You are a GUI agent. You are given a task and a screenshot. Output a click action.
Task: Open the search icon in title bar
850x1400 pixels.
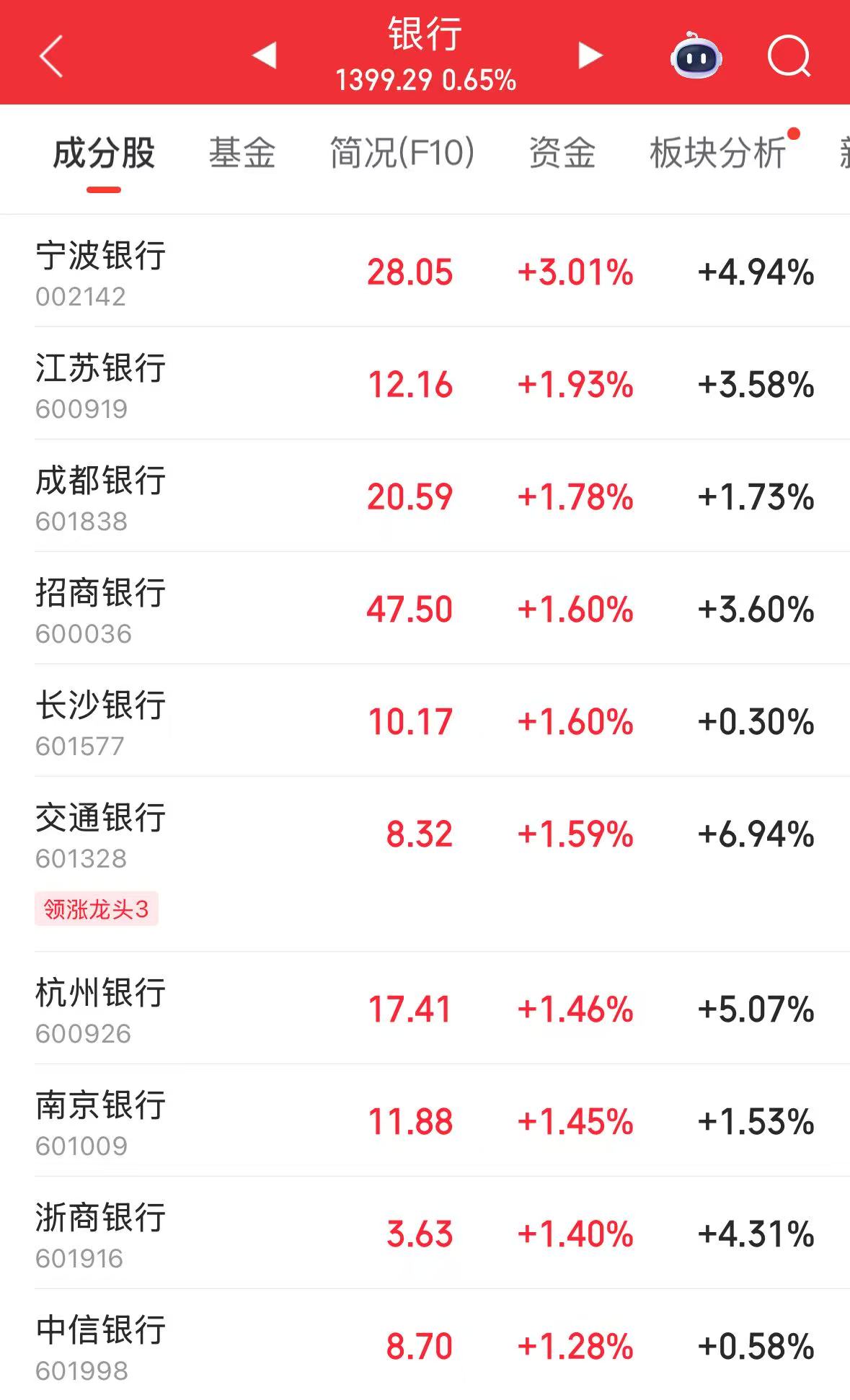(x=788, y=58)
